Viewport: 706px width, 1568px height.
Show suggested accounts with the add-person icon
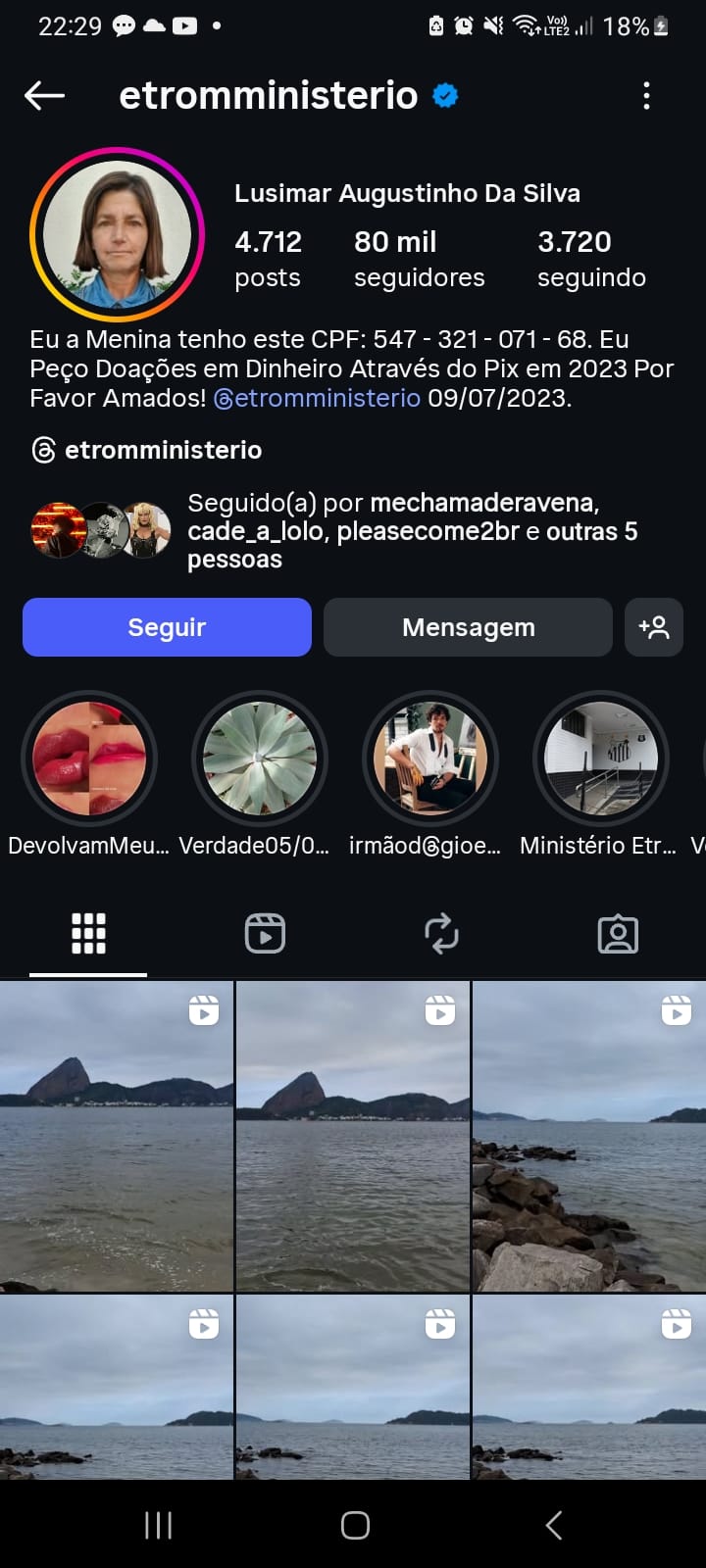point(653,627)
